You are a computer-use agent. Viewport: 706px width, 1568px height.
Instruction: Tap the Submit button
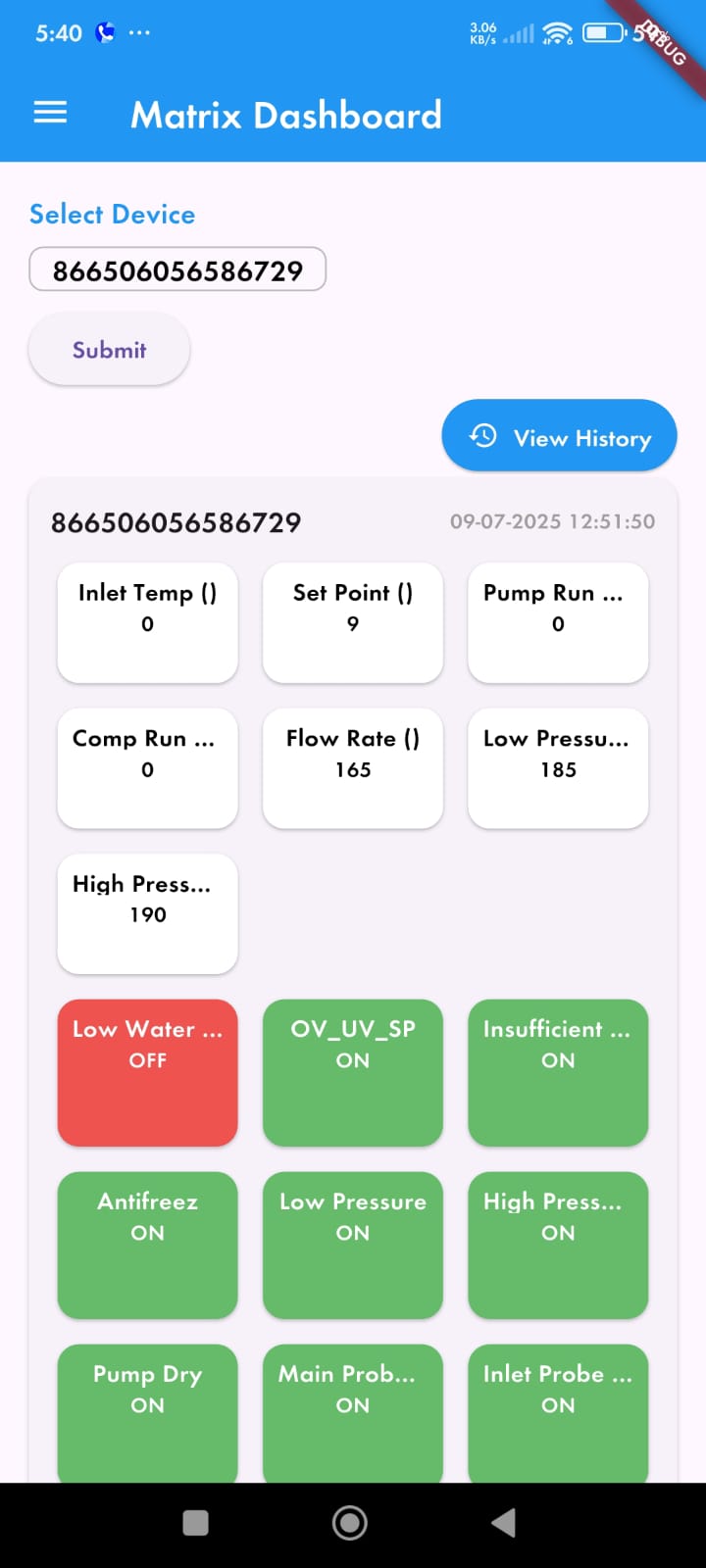coord(109,350)
